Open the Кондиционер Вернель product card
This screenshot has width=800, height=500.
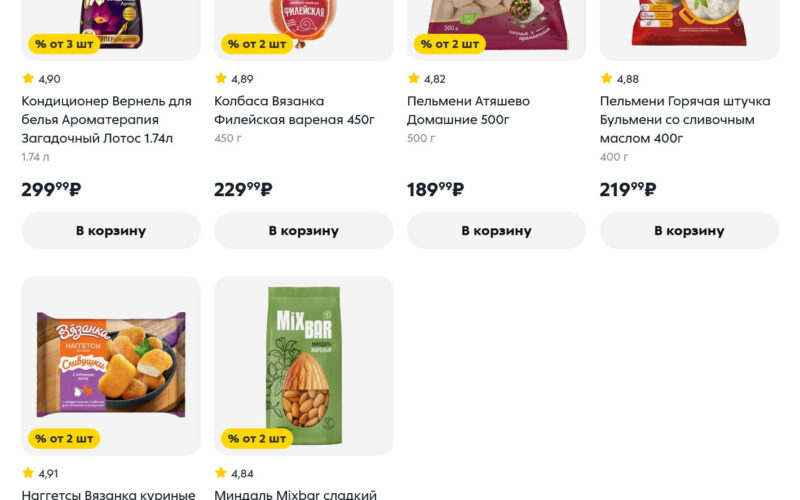[106, 119]
